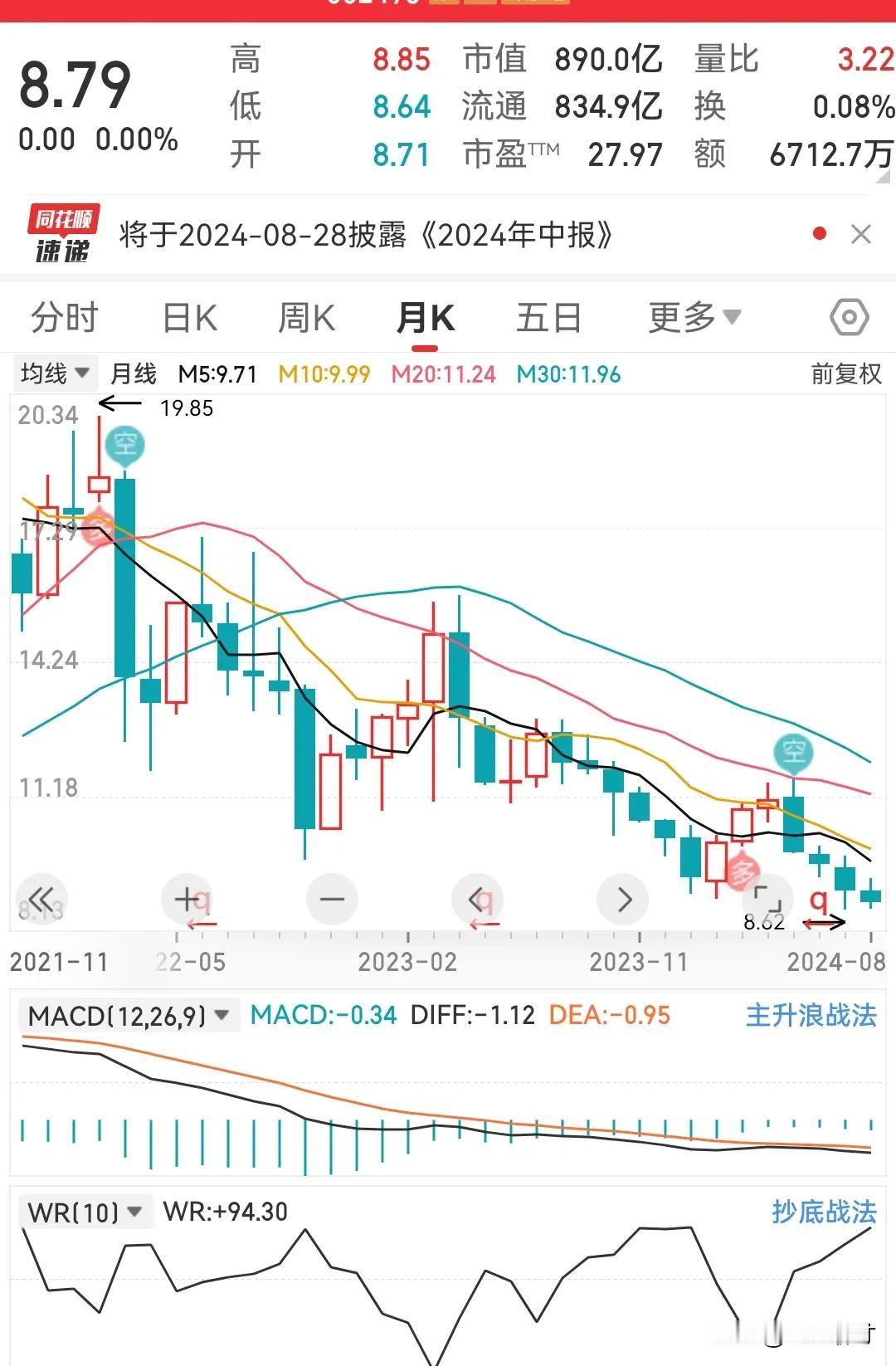Switch to the 五日 tab
896x1366 pixels.
(x=548, y=318)
